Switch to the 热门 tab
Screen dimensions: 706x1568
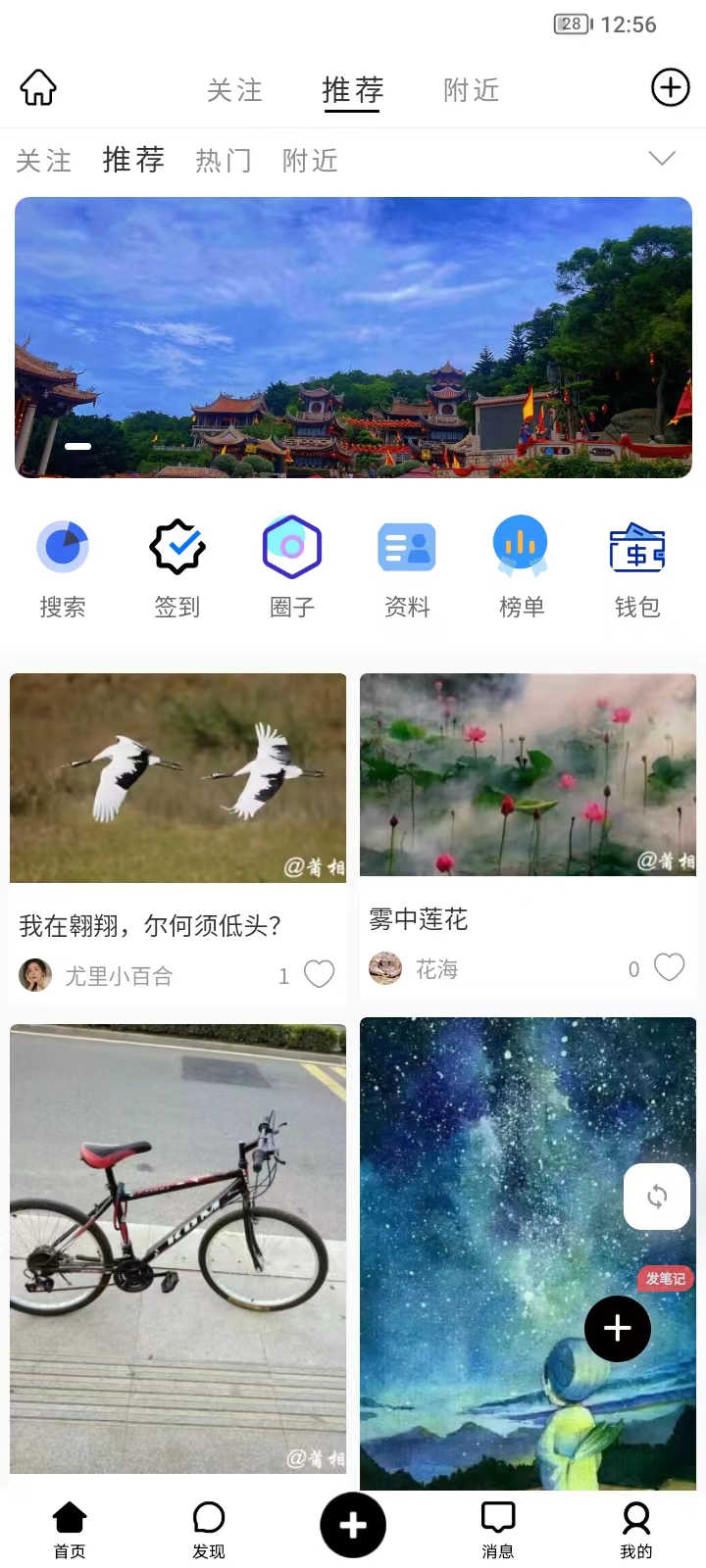(224, 160)
